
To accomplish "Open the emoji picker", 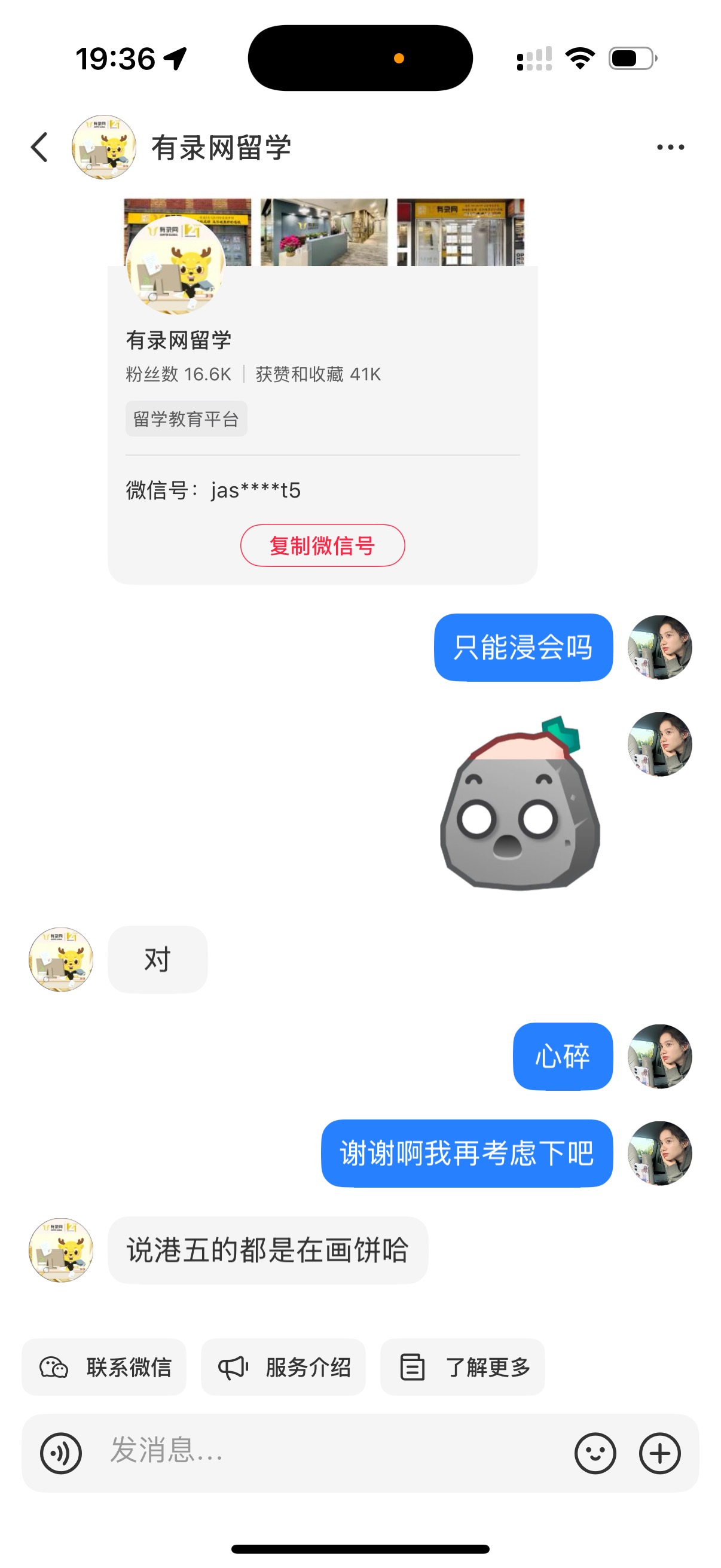I will pyautogui.click(x=594, y=1453).
